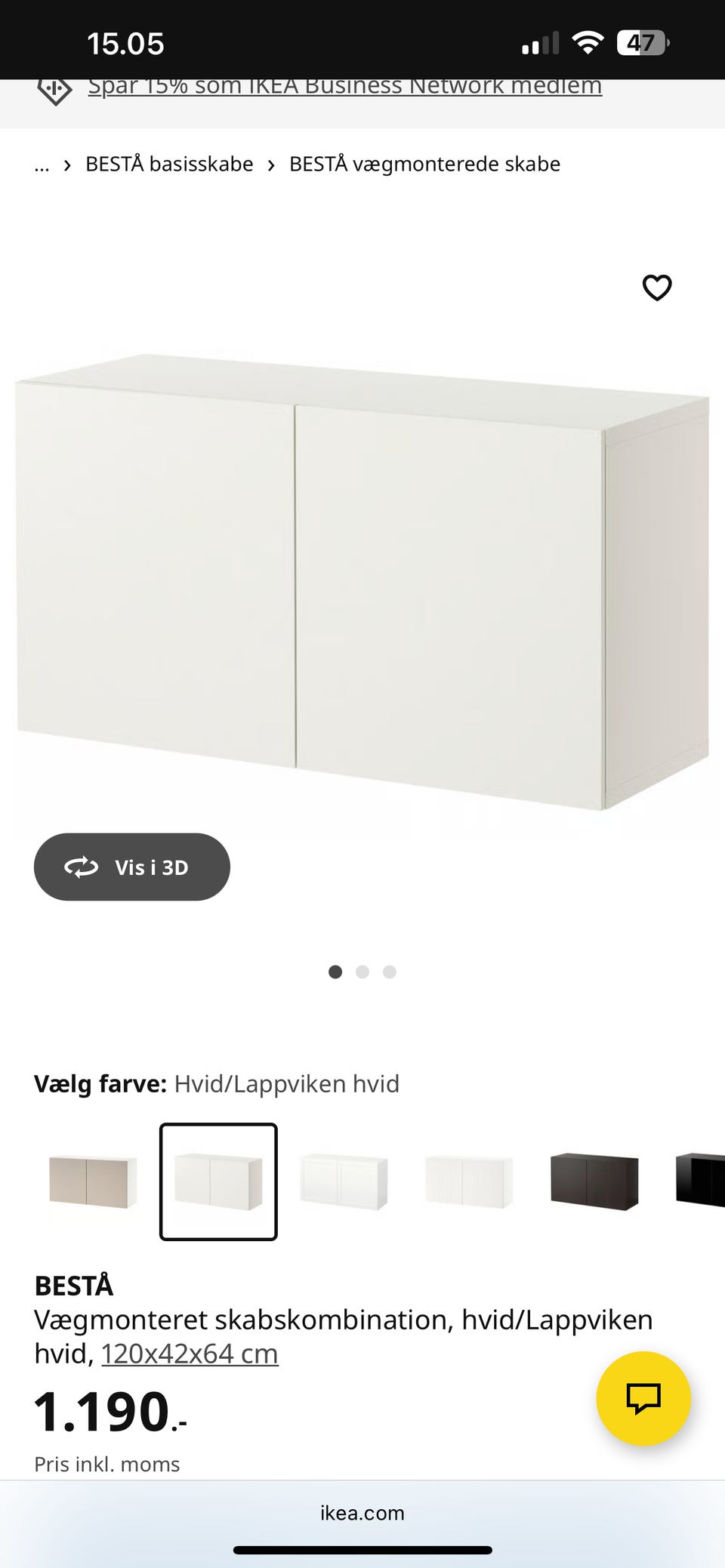Tap the 120x42x64 cm dimensions link
The height and width of the screenshot is (1568, 725).
189,1354
